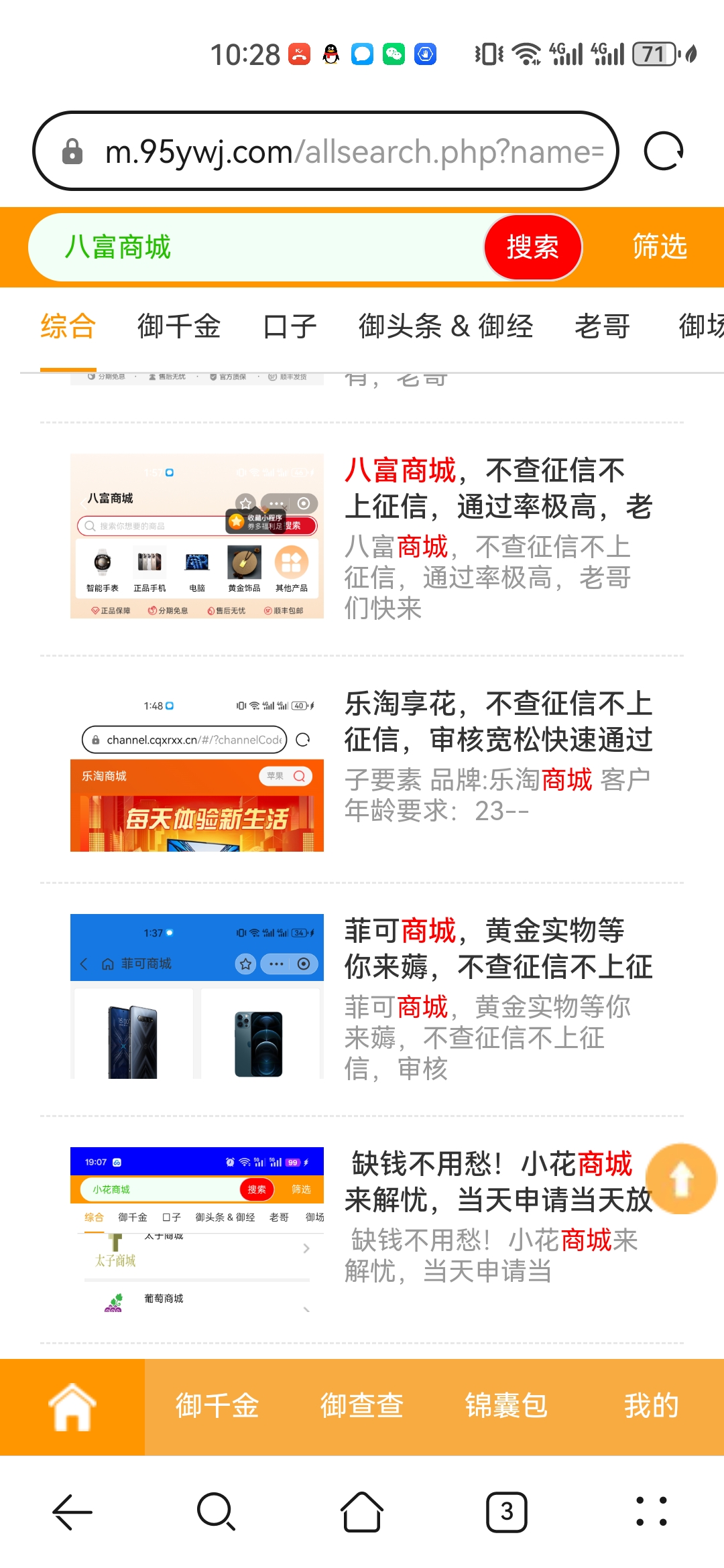
Task: Open the 御查查 bottom tab
Action: [x=362, y=1406]
